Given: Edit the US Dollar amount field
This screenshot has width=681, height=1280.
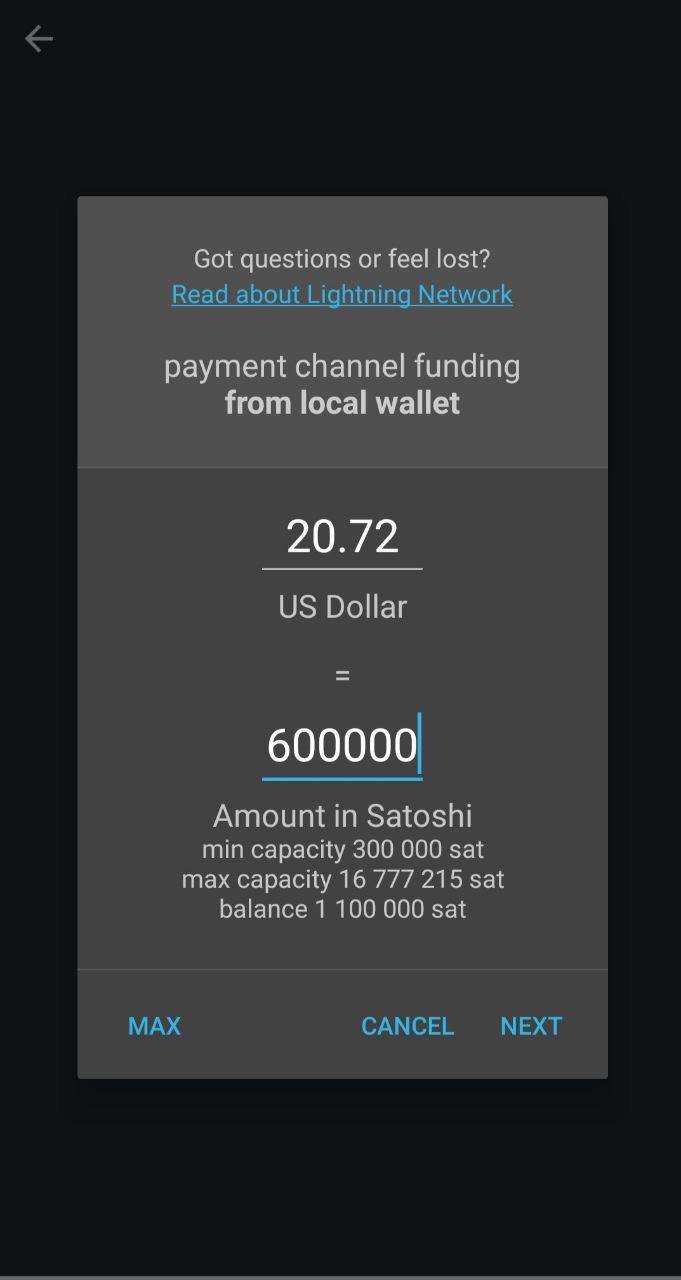Looking at the screenshot, I should (x=342, y=537).
